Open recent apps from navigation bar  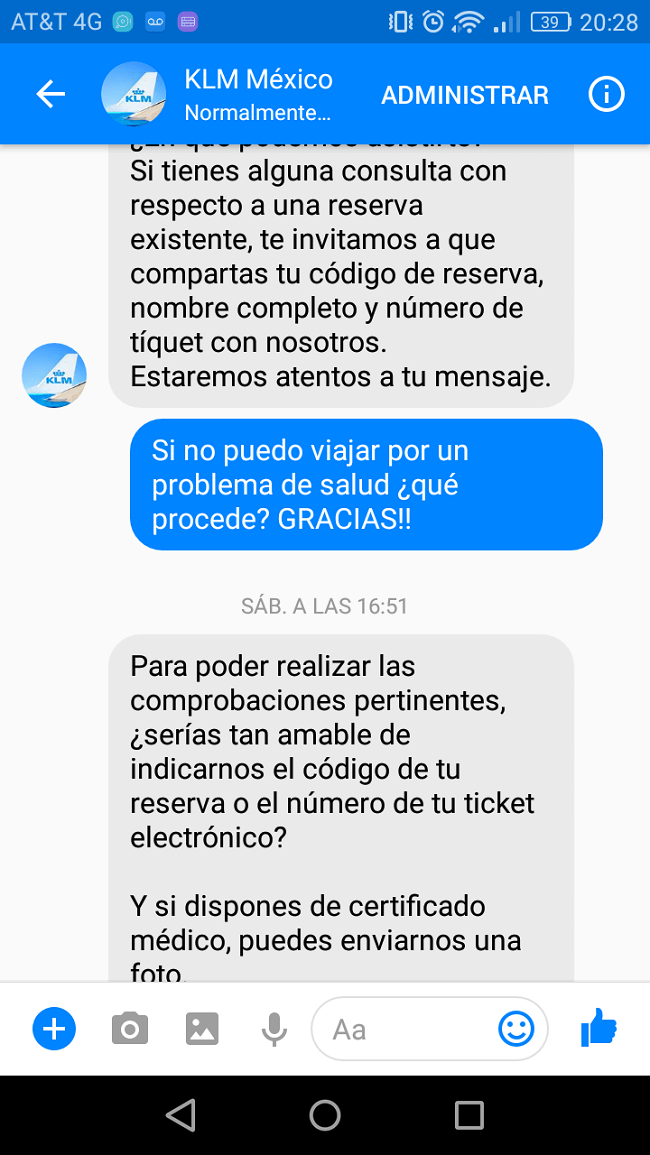pyautogui.click(x=469, y=1115)
